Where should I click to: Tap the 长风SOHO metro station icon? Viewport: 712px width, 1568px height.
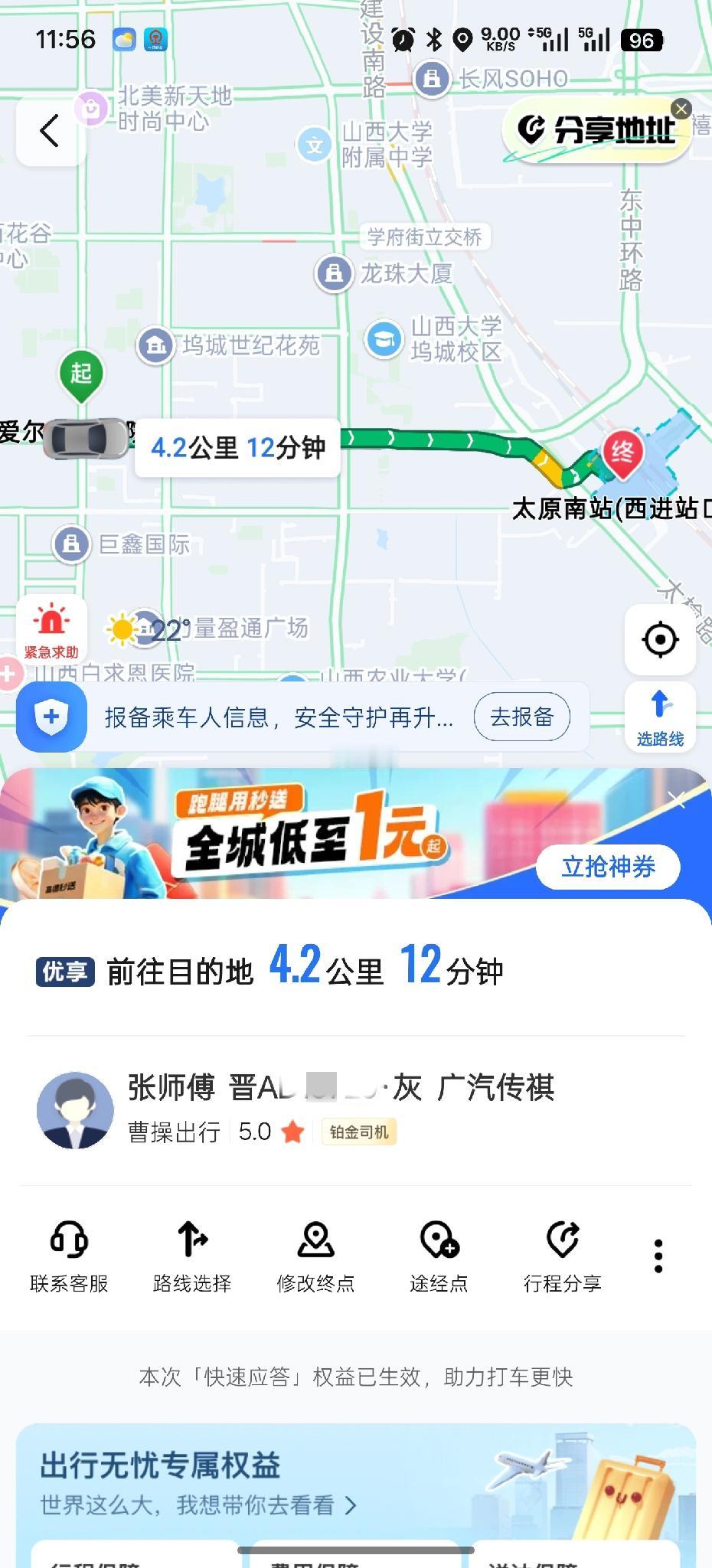pyautogui.click(x=431, y=77)
